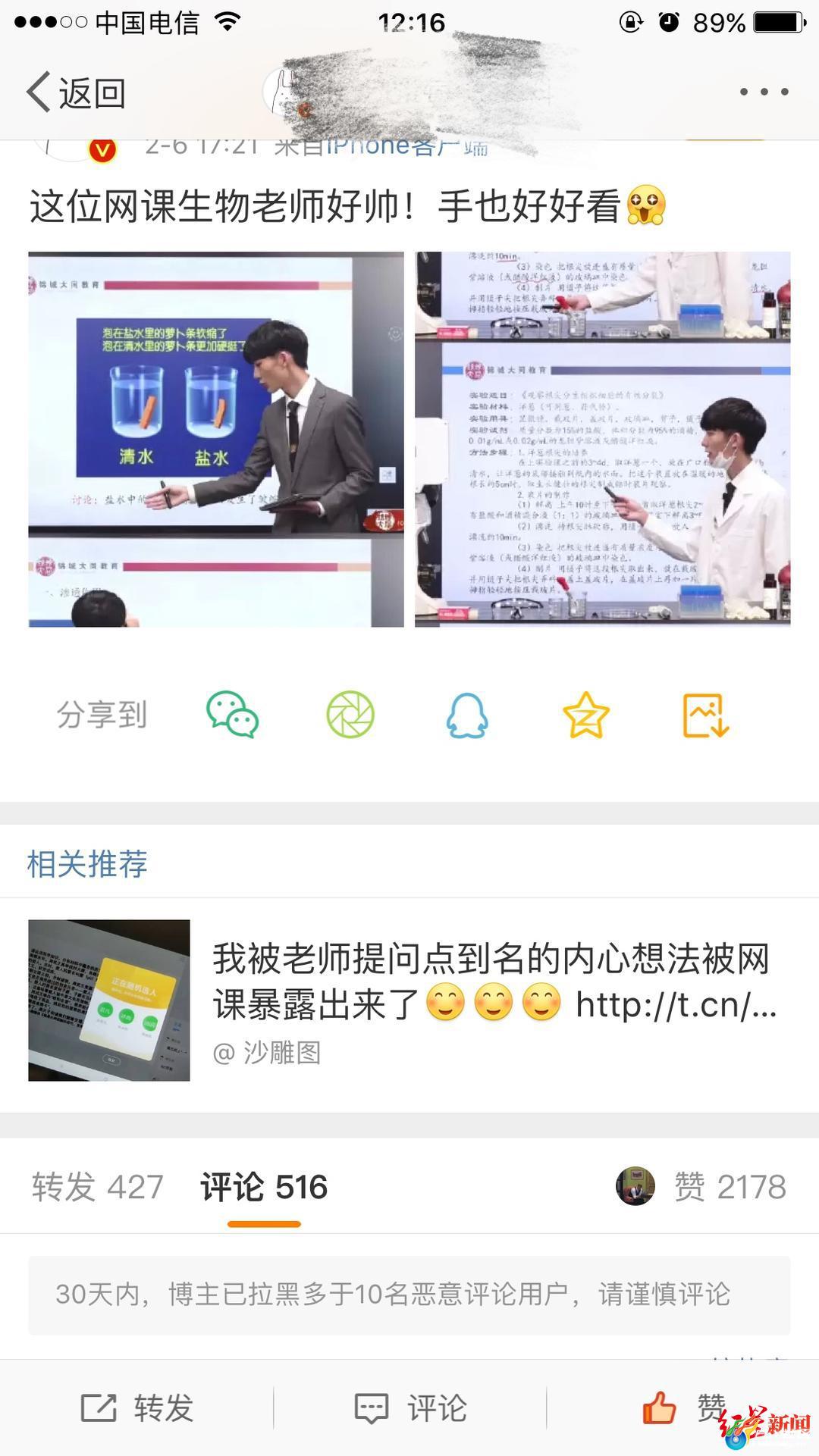Write a comment via bottom 评论 button
Screen dimensions: 819x1456
(x=410, y=1408)
